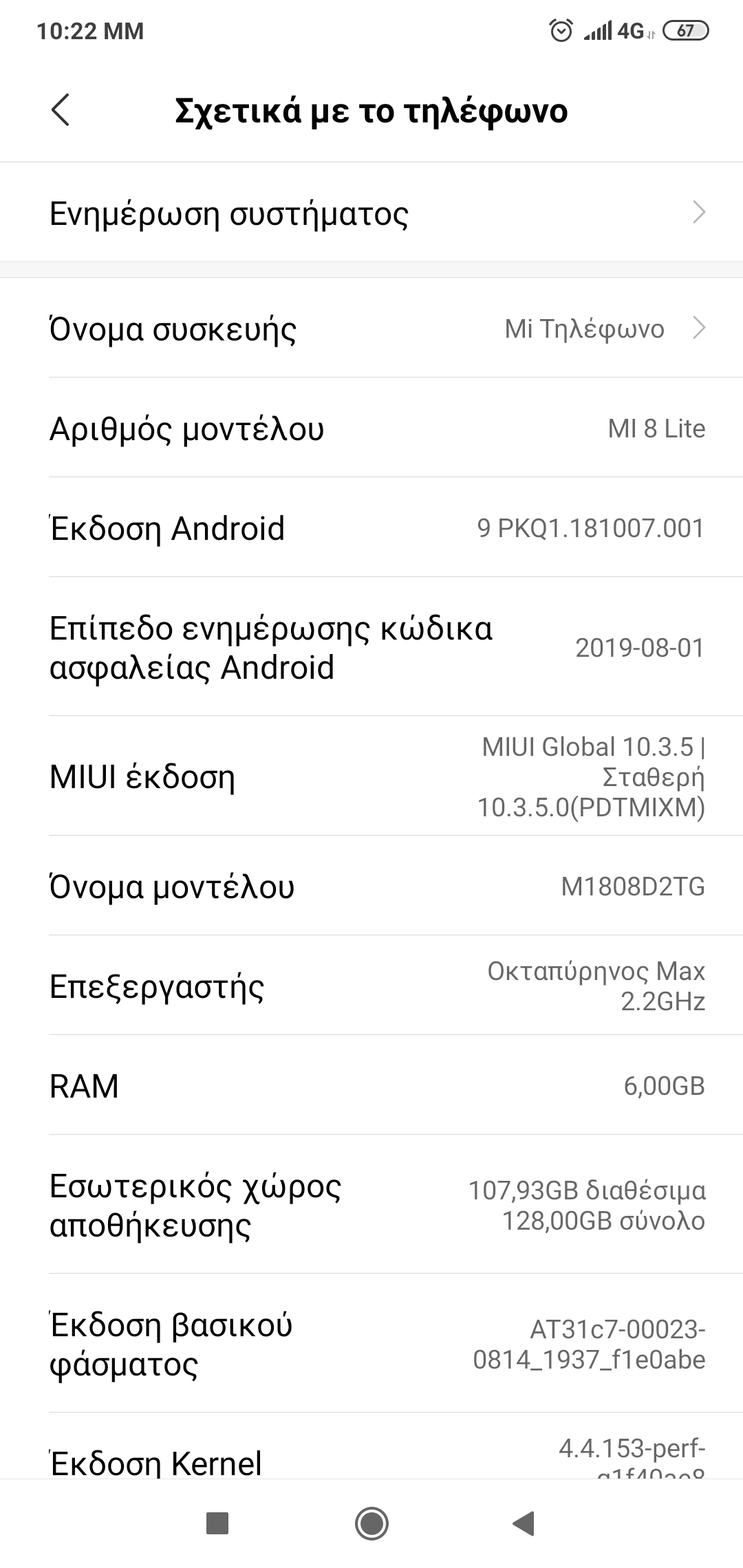
Task: Tap the MIUI έκδοση row
Action: 371,777
